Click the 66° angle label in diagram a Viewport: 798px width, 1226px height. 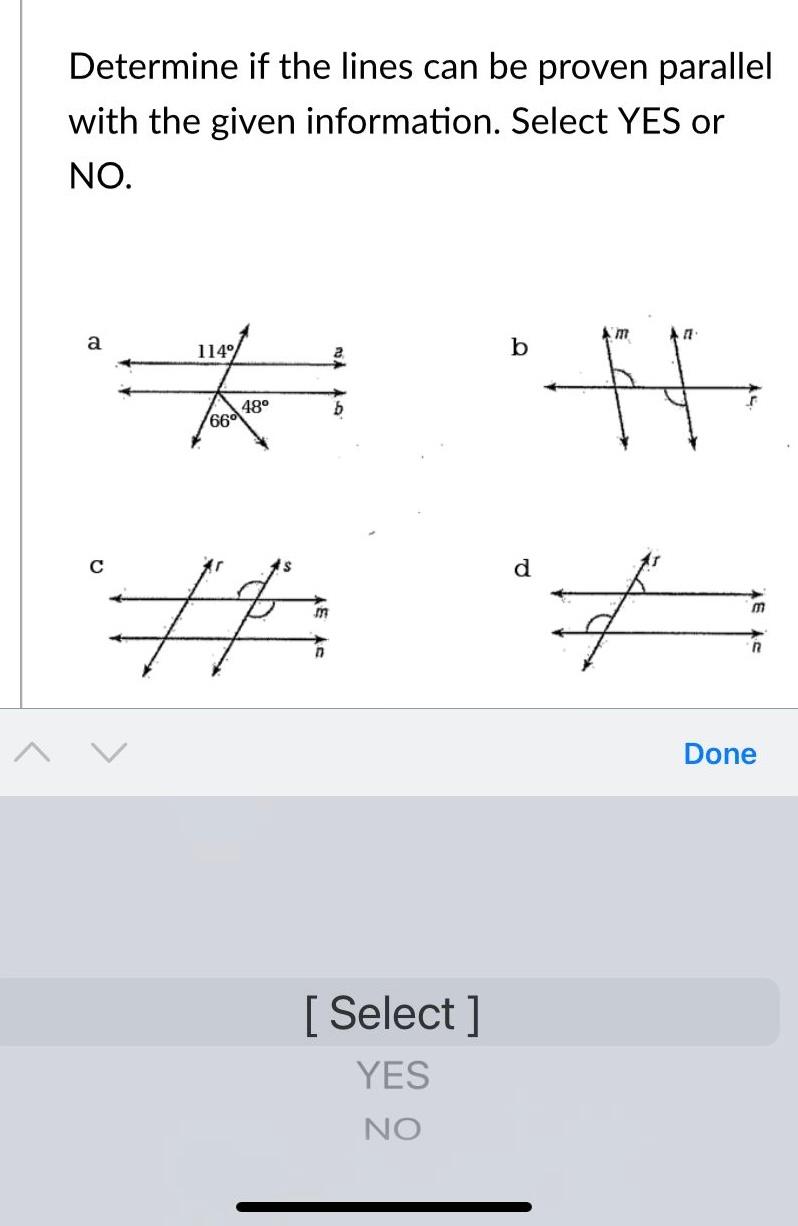pos(222,421)
